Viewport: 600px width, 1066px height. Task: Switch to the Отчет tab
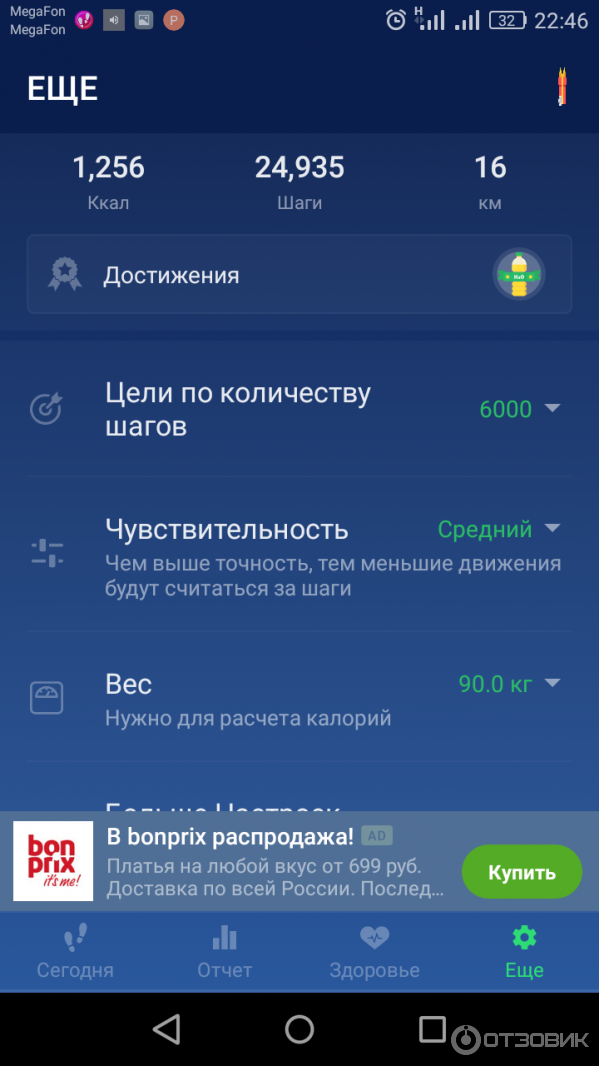225,951
